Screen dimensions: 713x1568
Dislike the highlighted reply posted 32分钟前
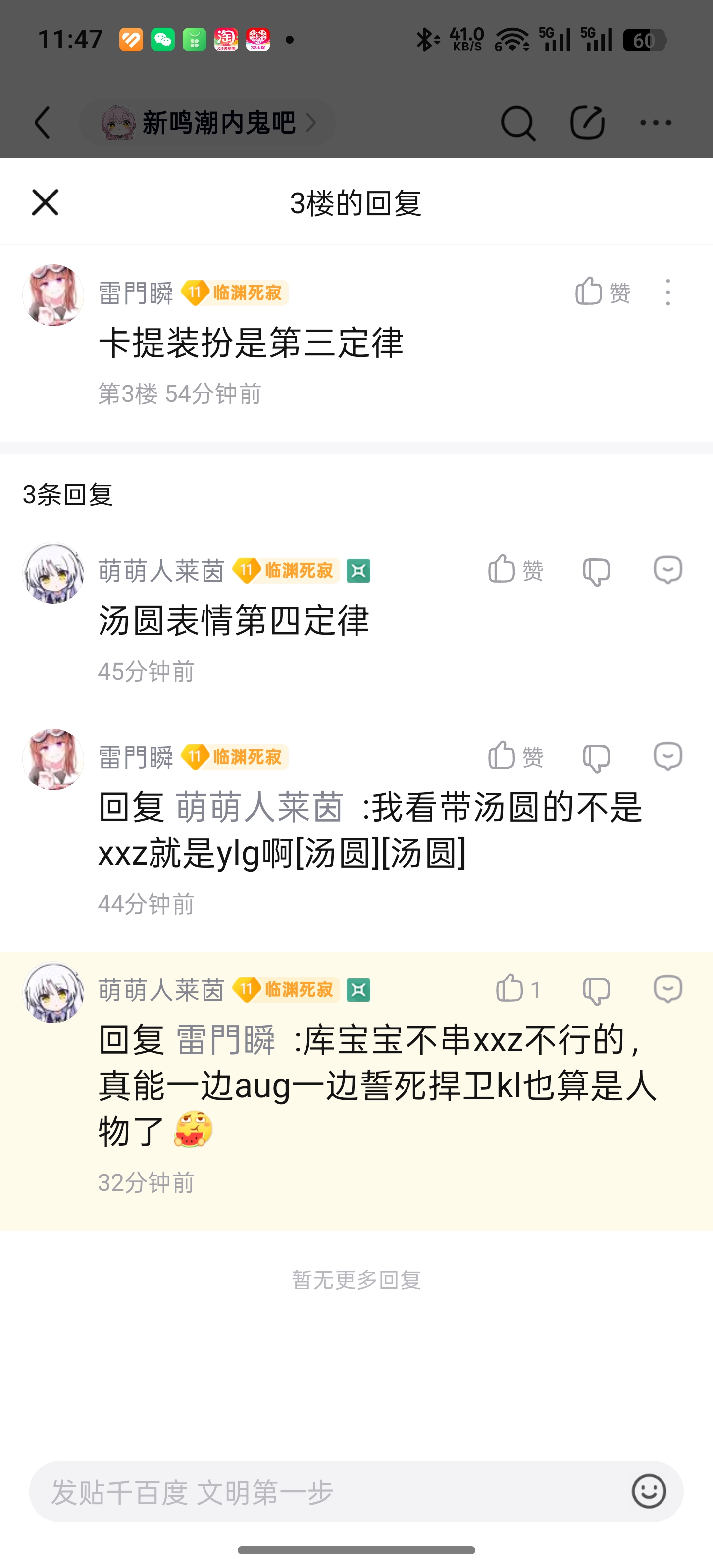point(596,990)
